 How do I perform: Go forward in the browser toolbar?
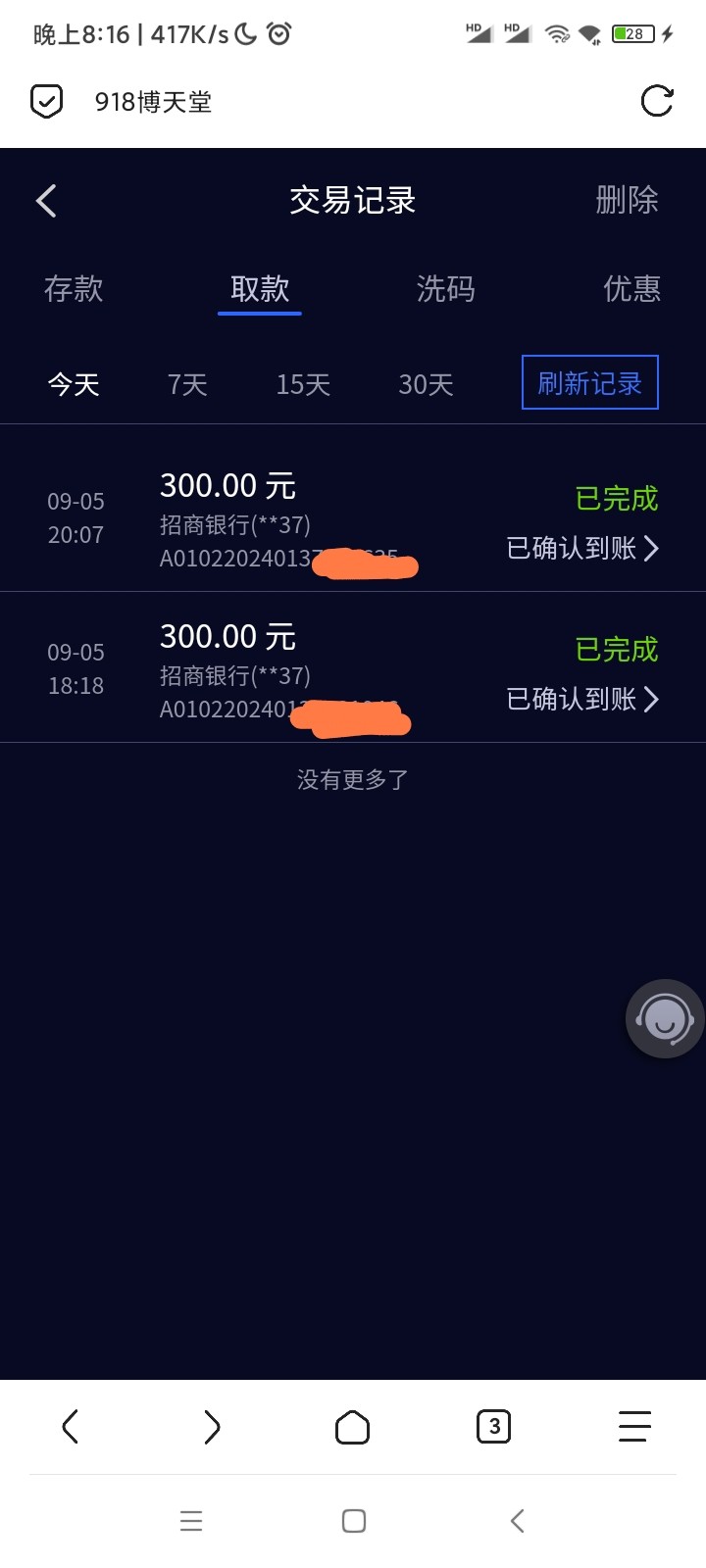[212, 1427]
